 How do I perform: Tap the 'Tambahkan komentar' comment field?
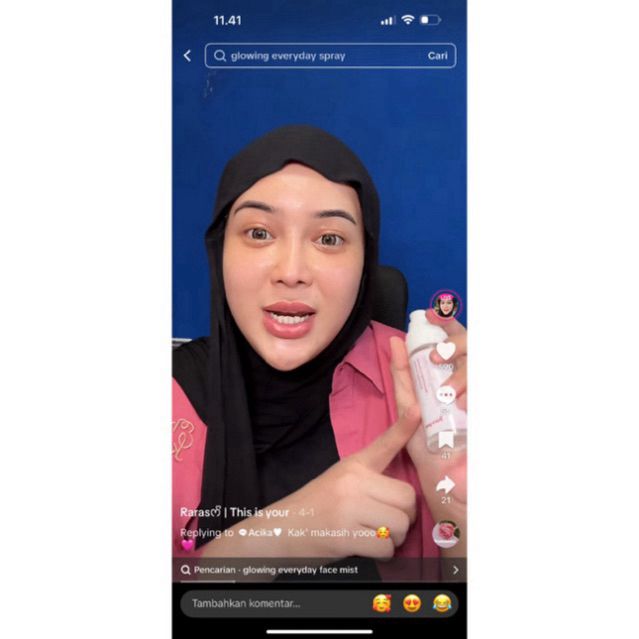270,603
